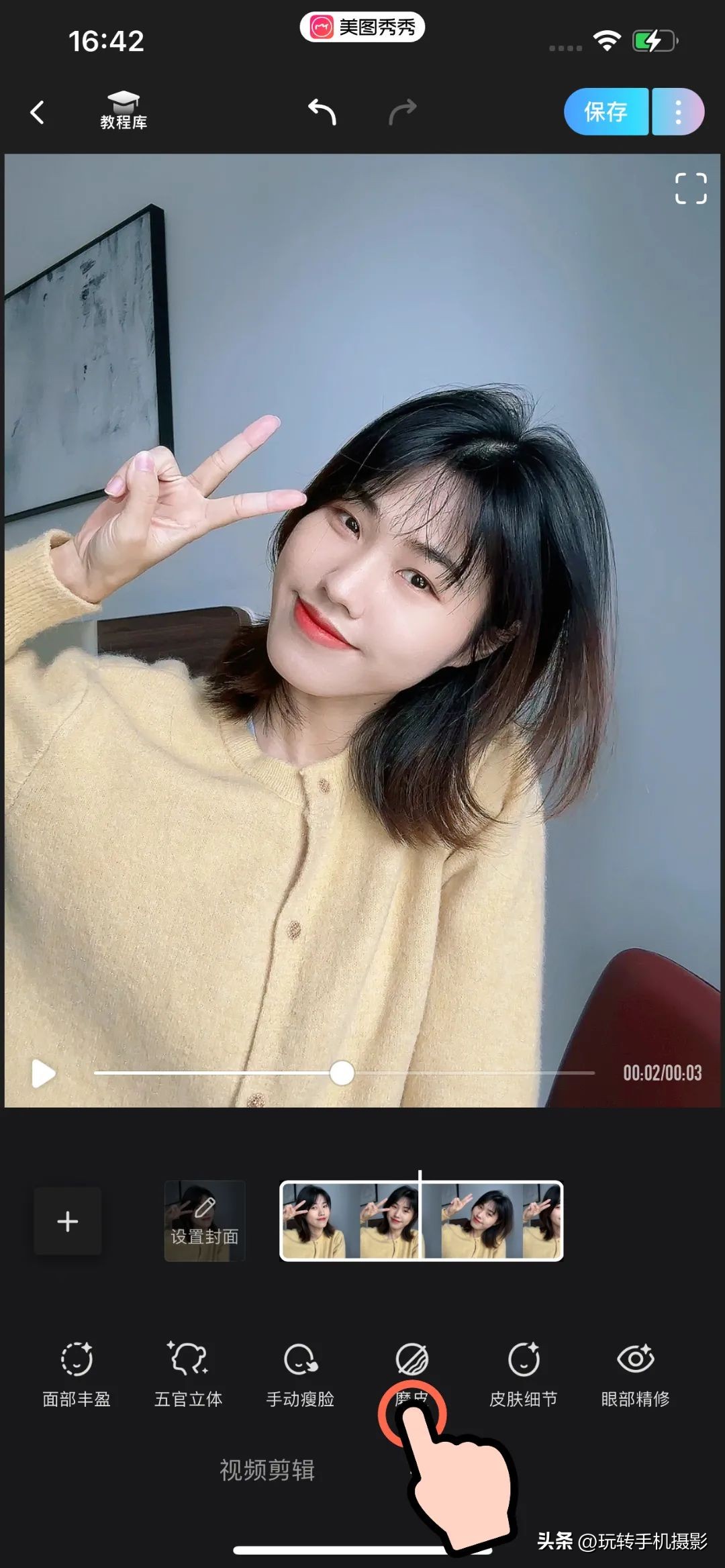Image resolution: width=725 pixels, height=1568 pixels.
Task: Open the 皮肤细节 tool
Action: click(524, 1374)
